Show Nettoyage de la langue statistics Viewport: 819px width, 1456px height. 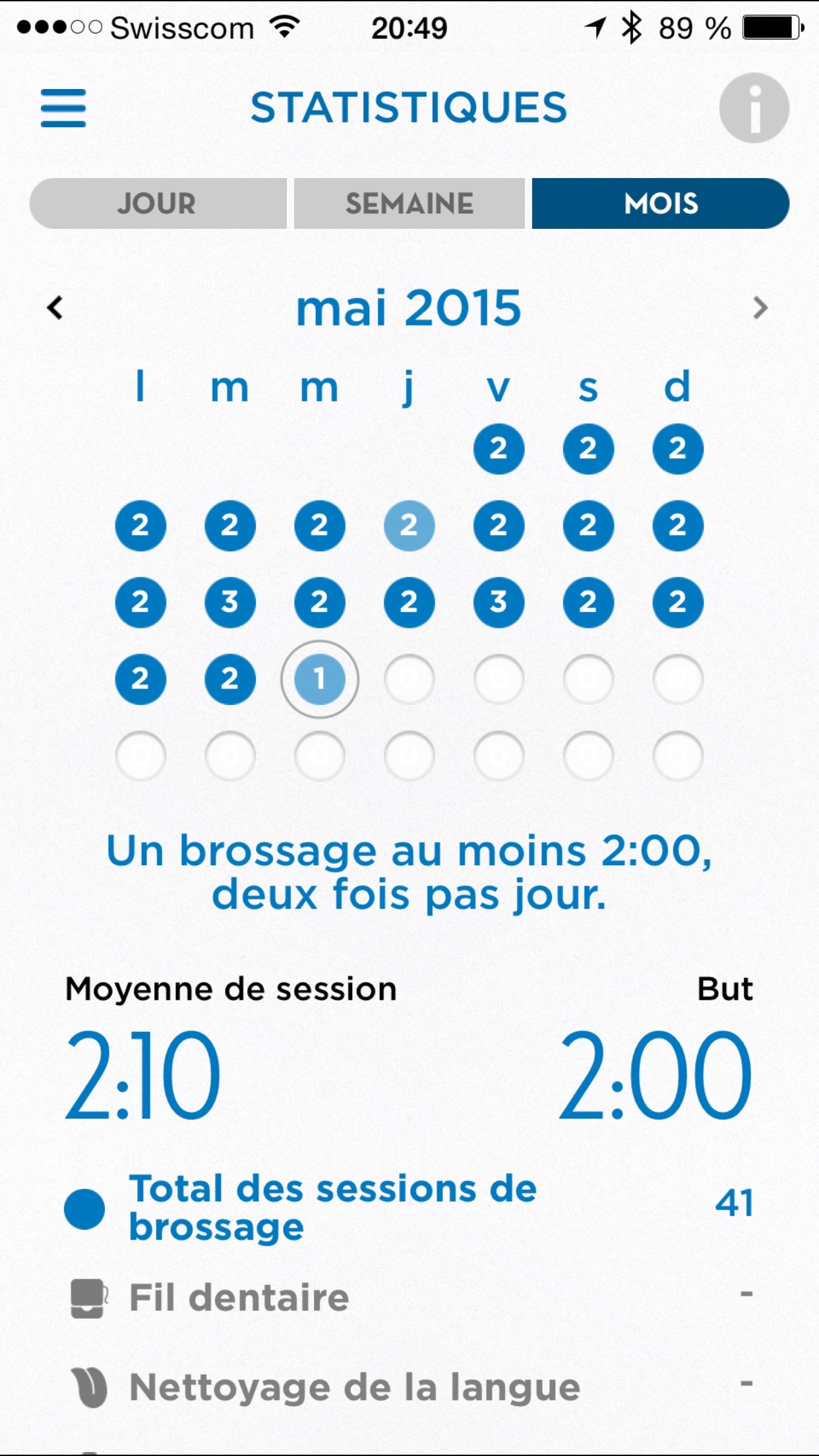[409, 1387]
